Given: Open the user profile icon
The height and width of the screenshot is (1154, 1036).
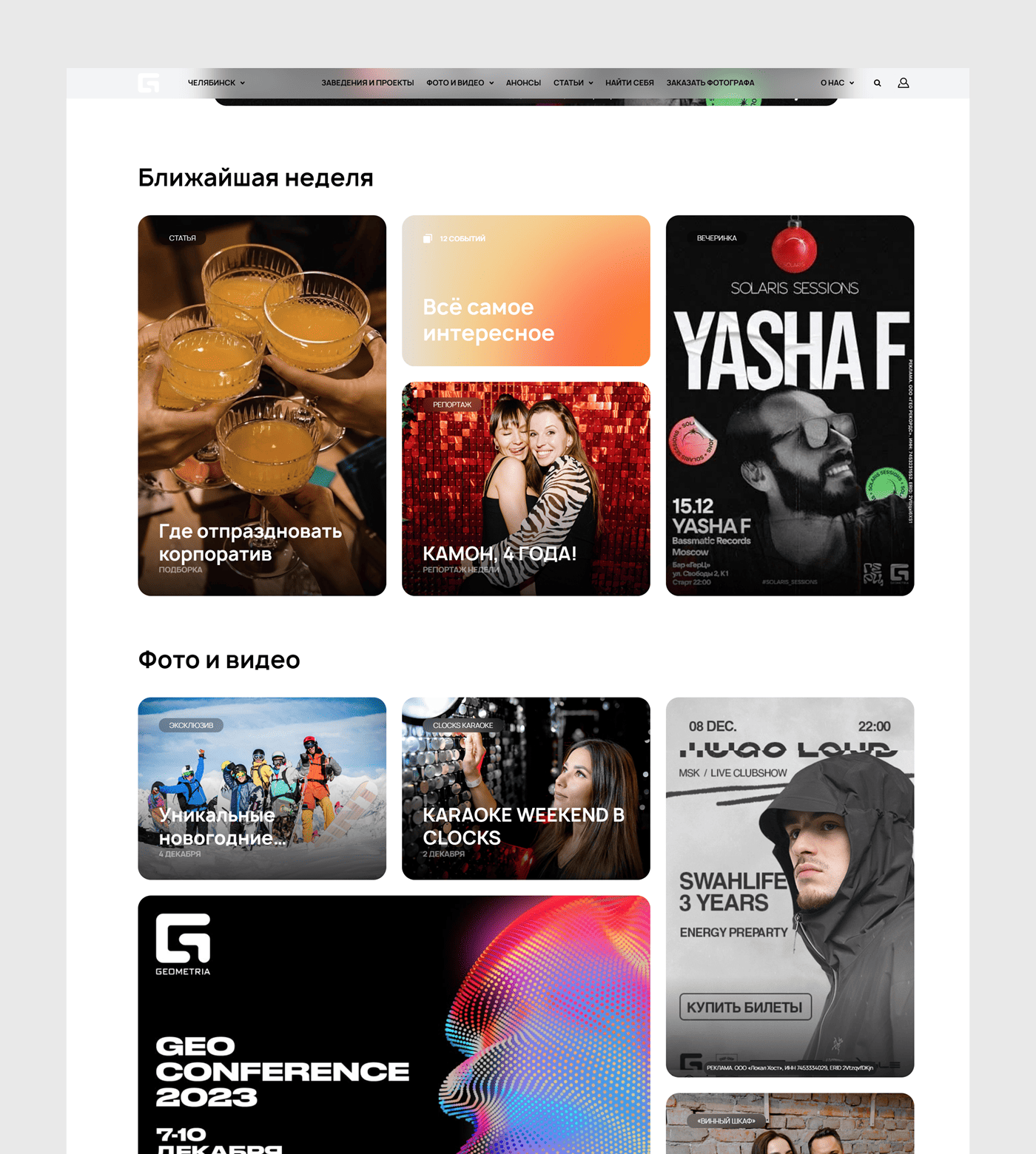Looking at the screenshot, I should 904,83.
